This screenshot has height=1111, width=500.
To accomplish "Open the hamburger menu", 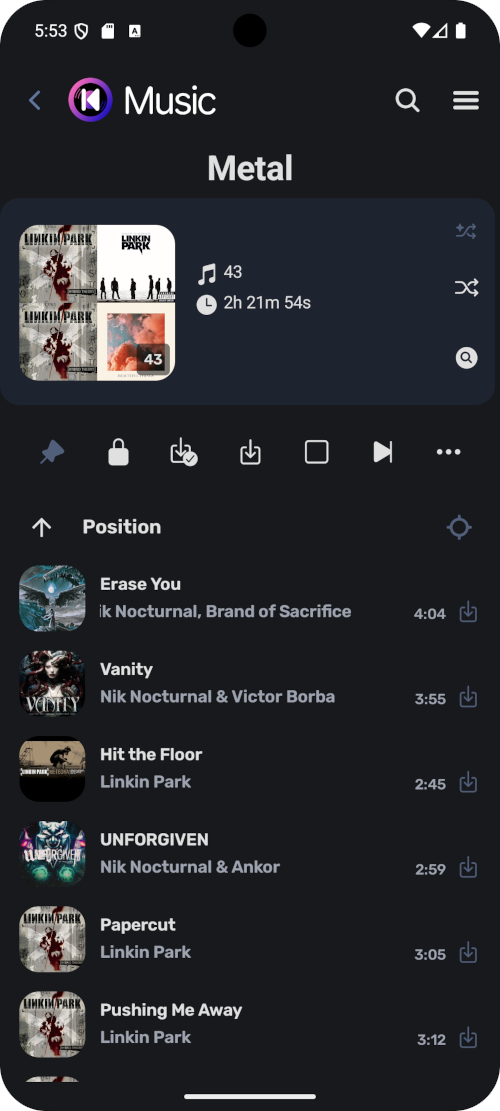I will pos(466,101).
